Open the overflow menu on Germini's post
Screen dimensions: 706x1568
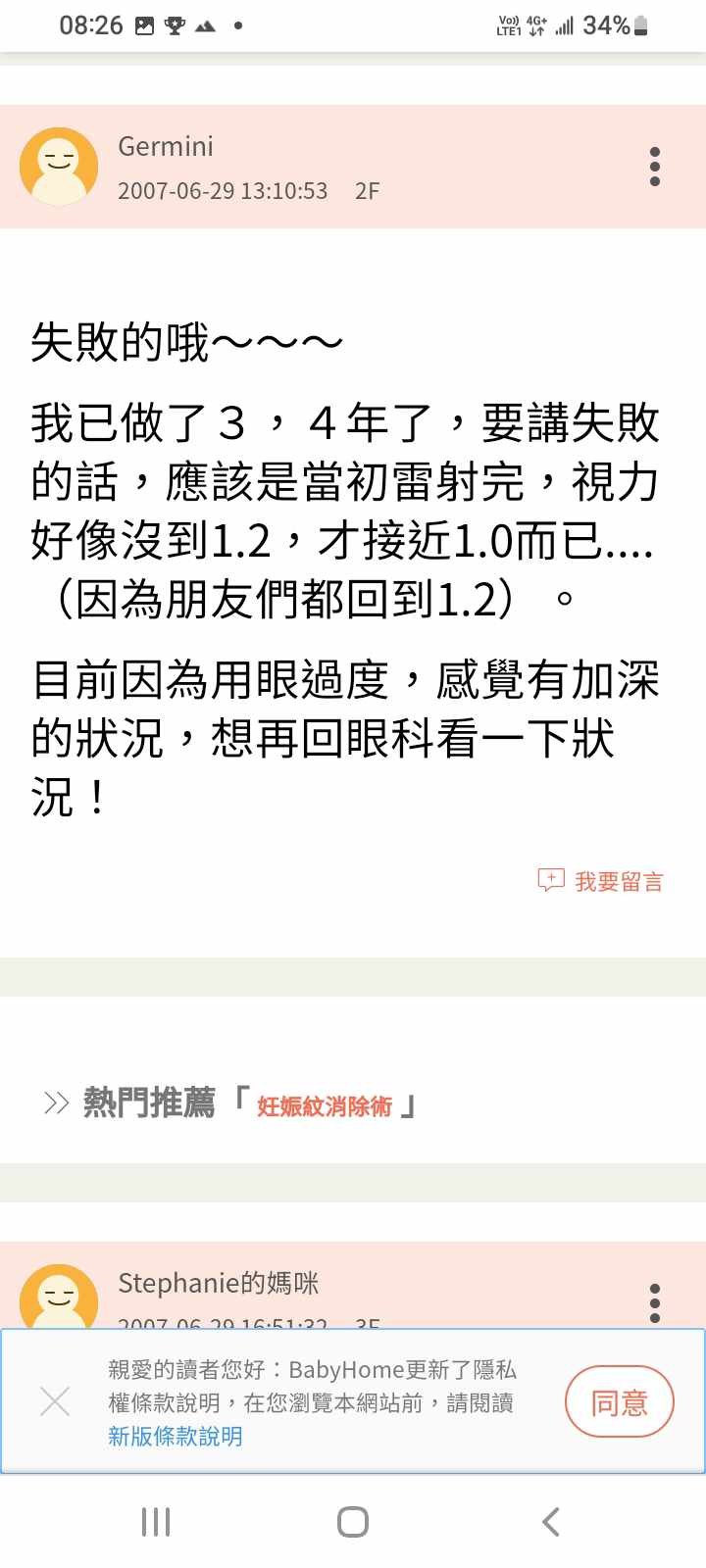point(655,167)
